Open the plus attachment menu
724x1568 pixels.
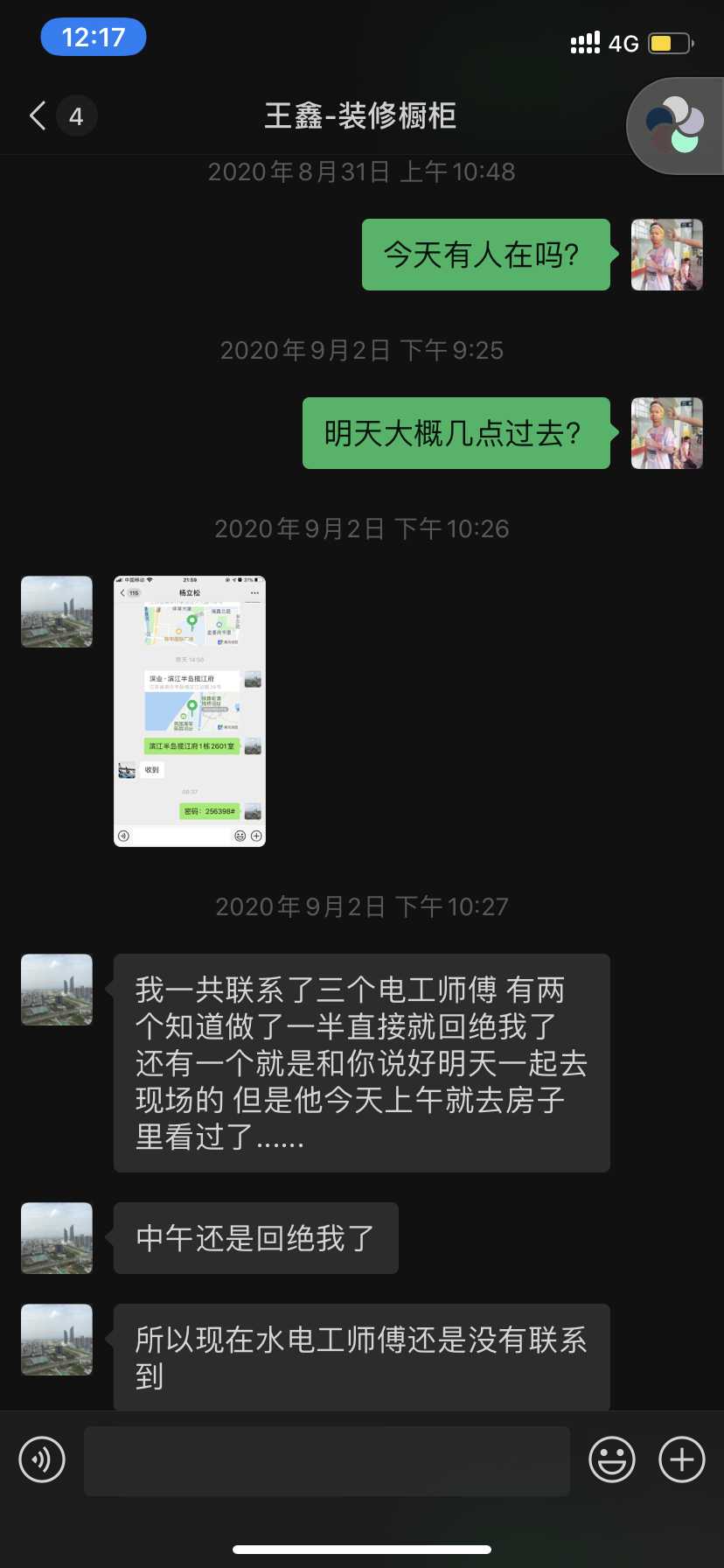pyautogui.click(x=681, y=1460)
